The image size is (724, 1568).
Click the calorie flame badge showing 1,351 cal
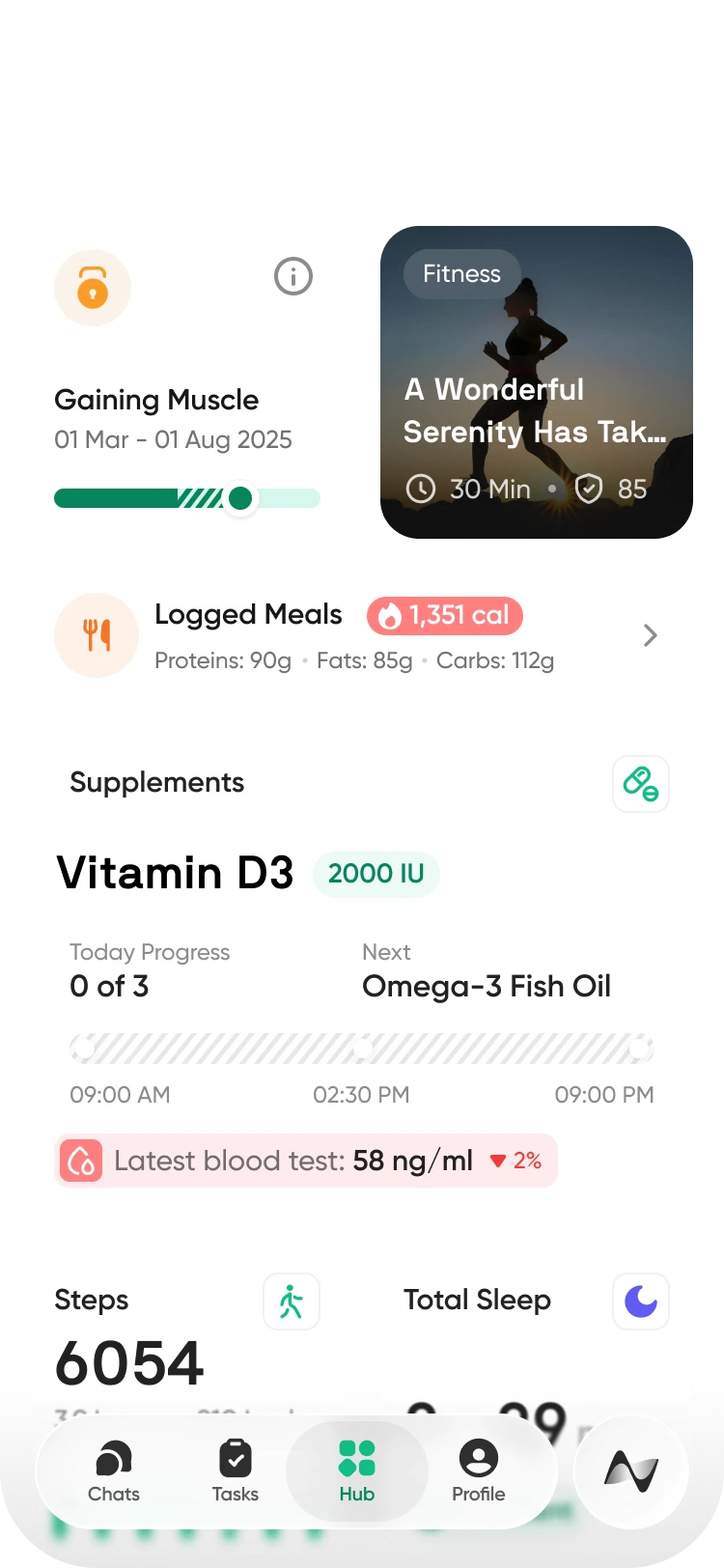tap(444, 616)
